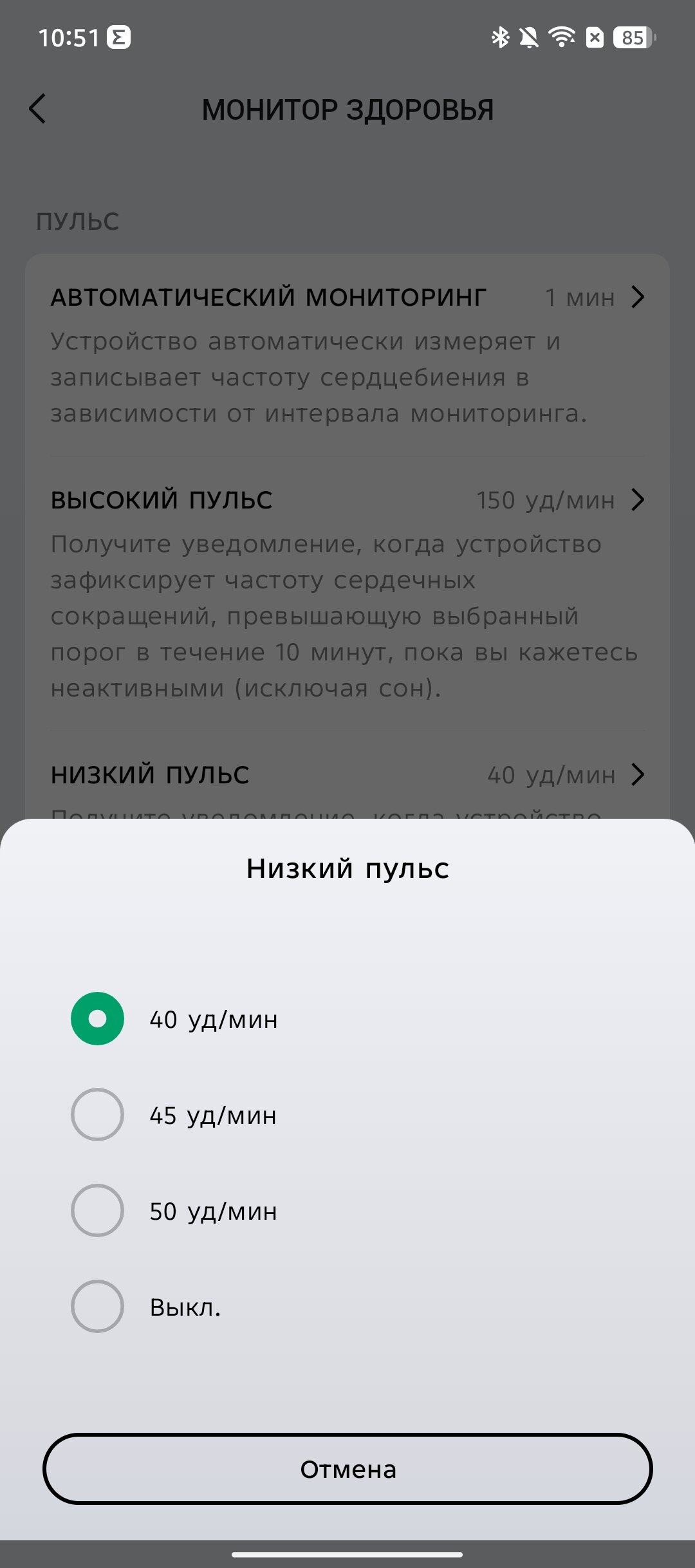The image size is (695, 1568).
Task: Choose 45 уд/мин as low pulse threshold
Action: tap(347, 1114)
